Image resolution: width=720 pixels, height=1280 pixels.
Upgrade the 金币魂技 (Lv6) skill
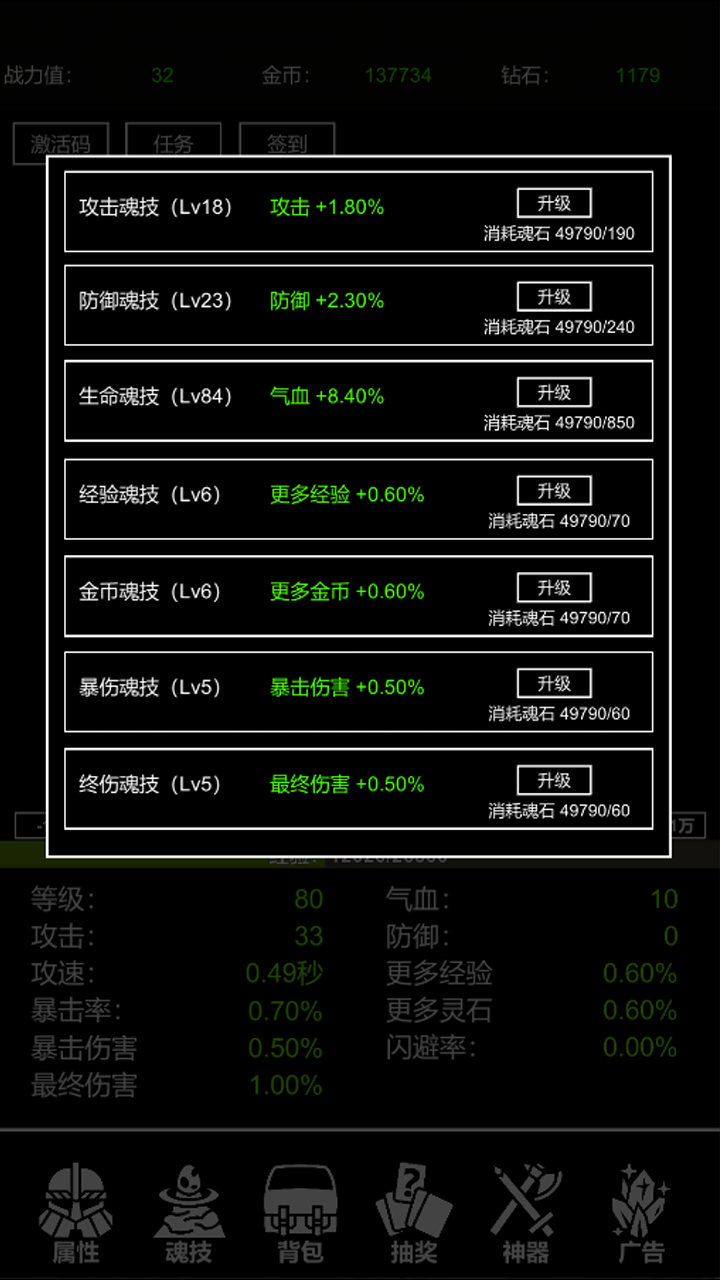click(553, 587)
